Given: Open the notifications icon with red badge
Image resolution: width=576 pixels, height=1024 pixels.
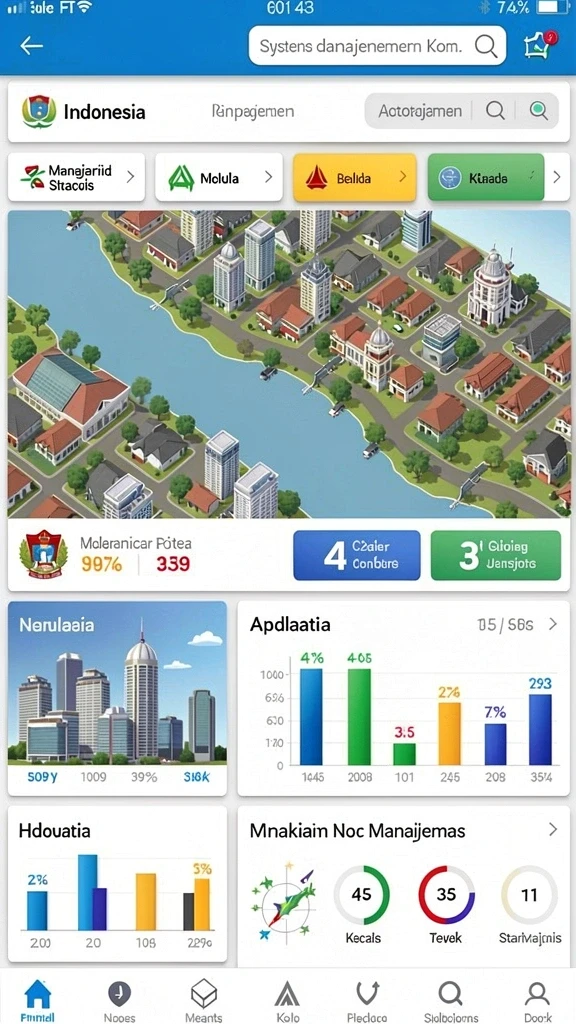Looking at the screenshot, I should click(539, 45).
